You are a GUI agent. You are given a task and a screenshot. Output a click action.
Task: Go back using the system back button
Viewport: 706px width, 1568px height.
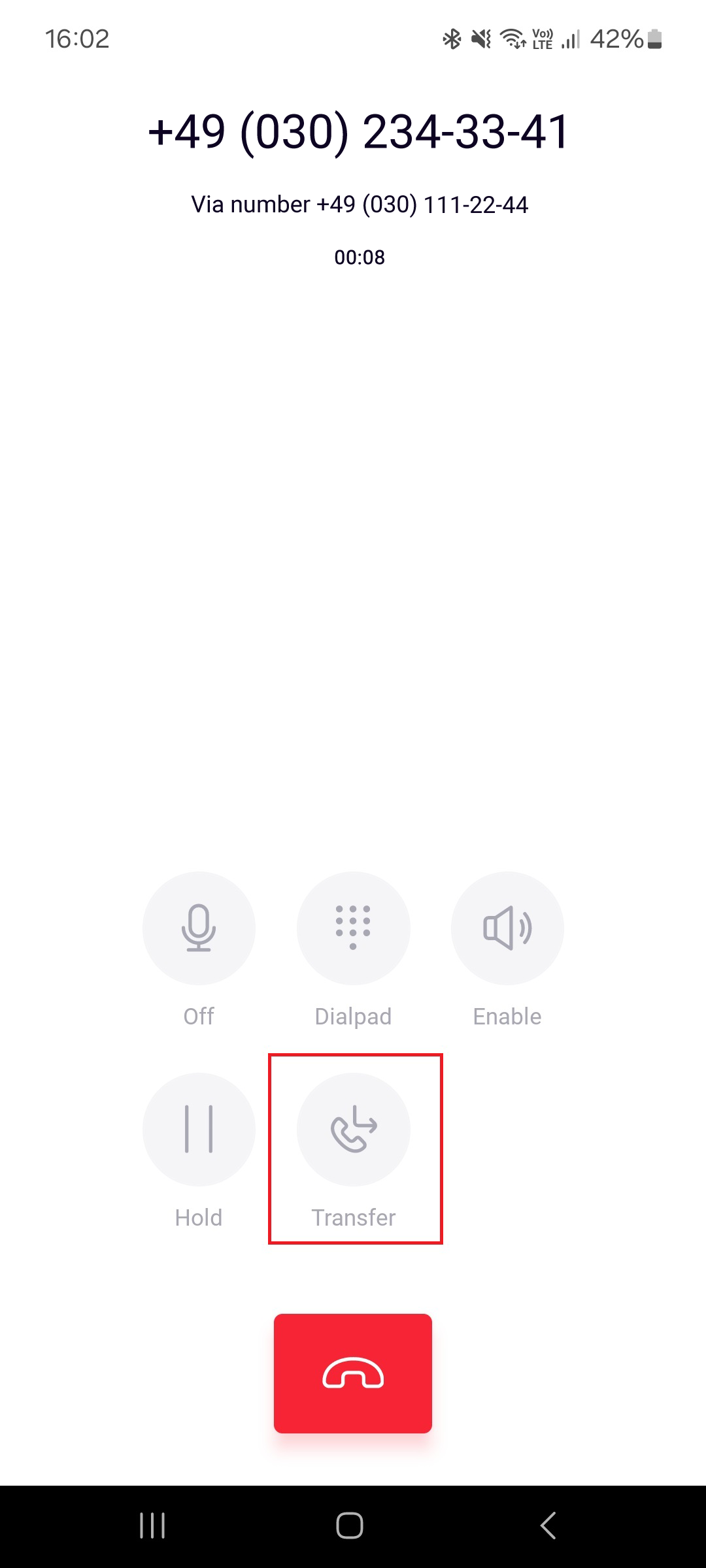[x=548, y=1526]
